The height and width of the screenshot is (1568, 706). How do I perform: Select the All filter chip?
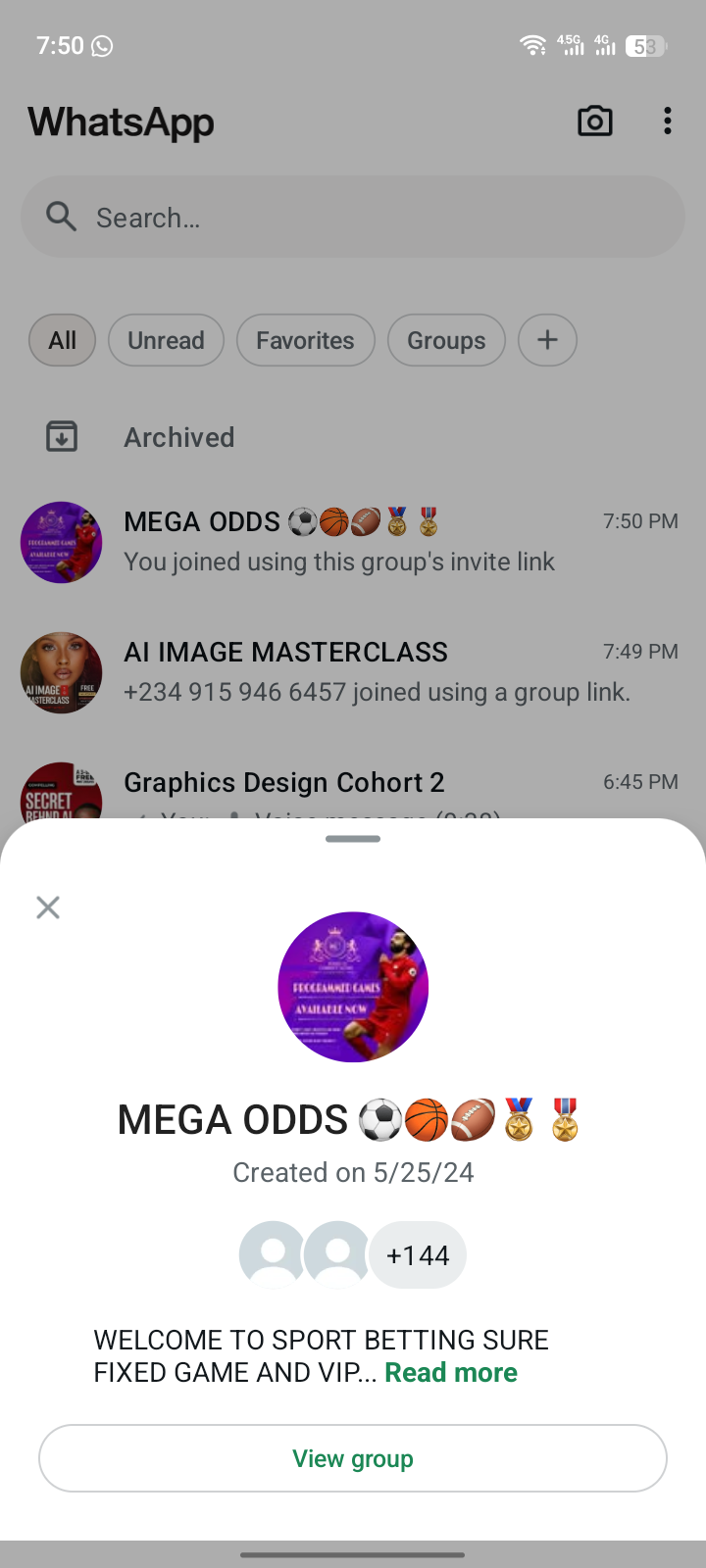tap(62, 340)
